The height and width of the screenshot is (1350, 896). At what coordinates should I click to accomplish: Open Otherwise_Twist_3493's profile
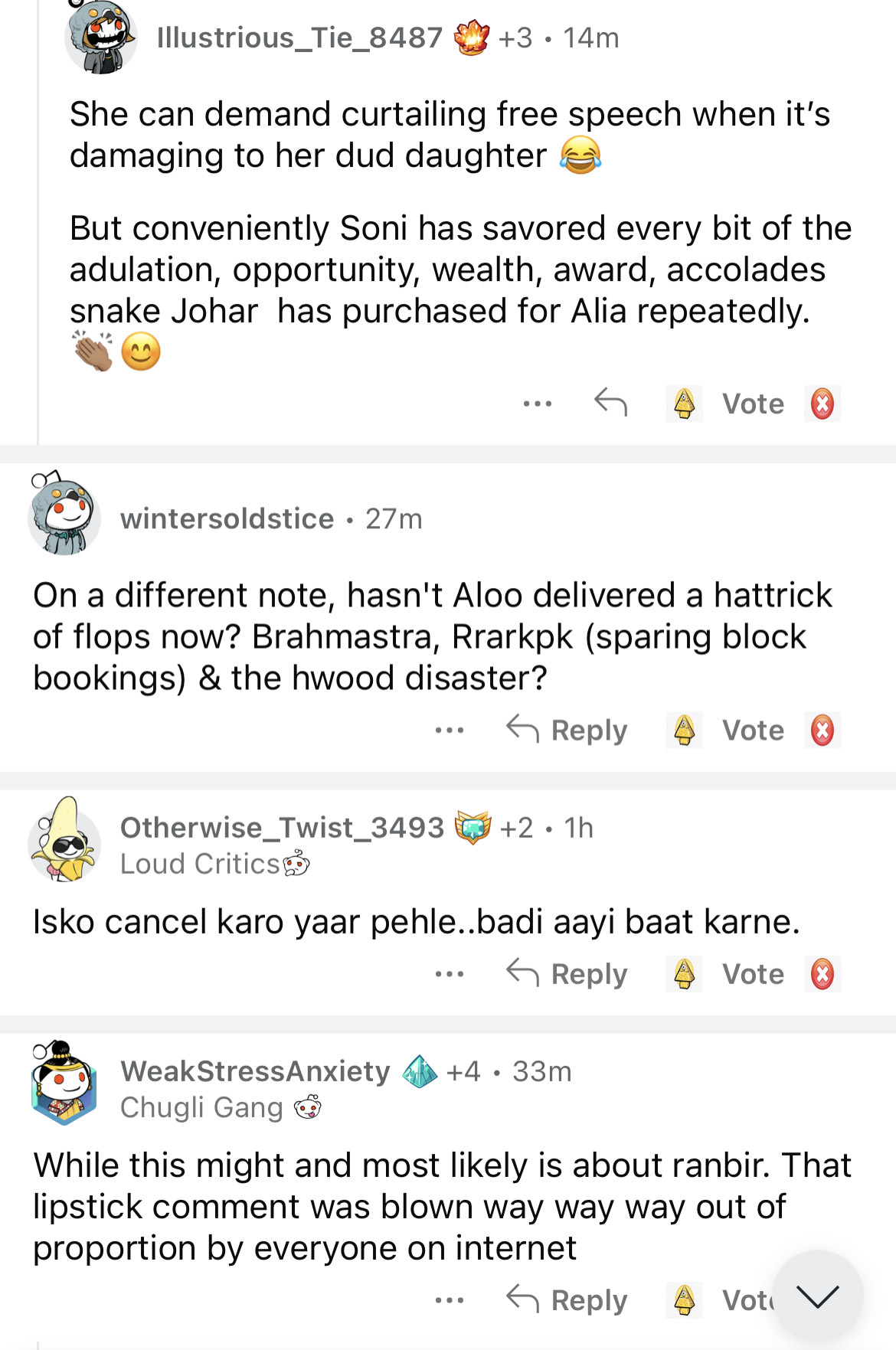point(282,827)
